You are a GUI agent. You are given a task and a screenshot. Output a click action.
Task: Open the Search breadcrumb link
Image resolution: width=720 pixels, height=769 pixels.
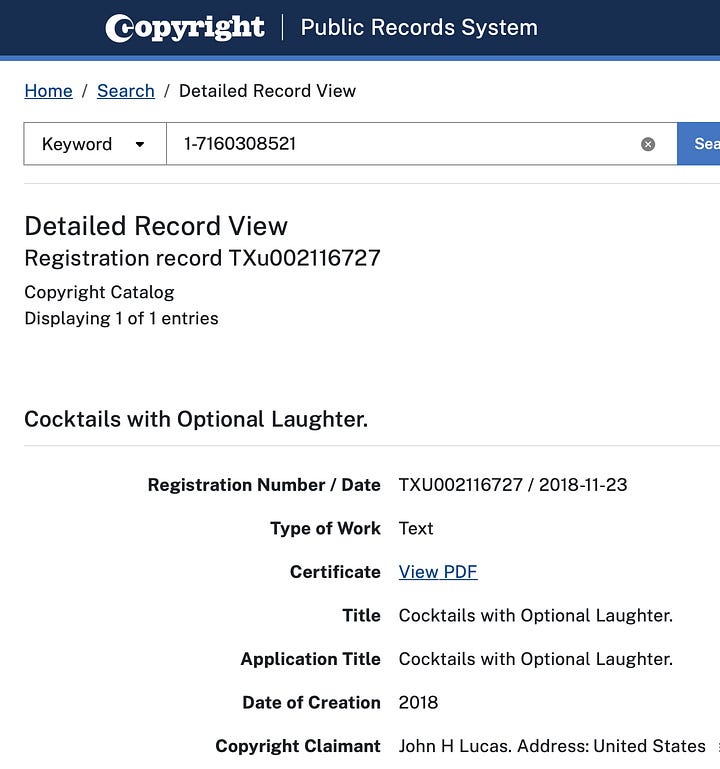click(x=126, y=91)
